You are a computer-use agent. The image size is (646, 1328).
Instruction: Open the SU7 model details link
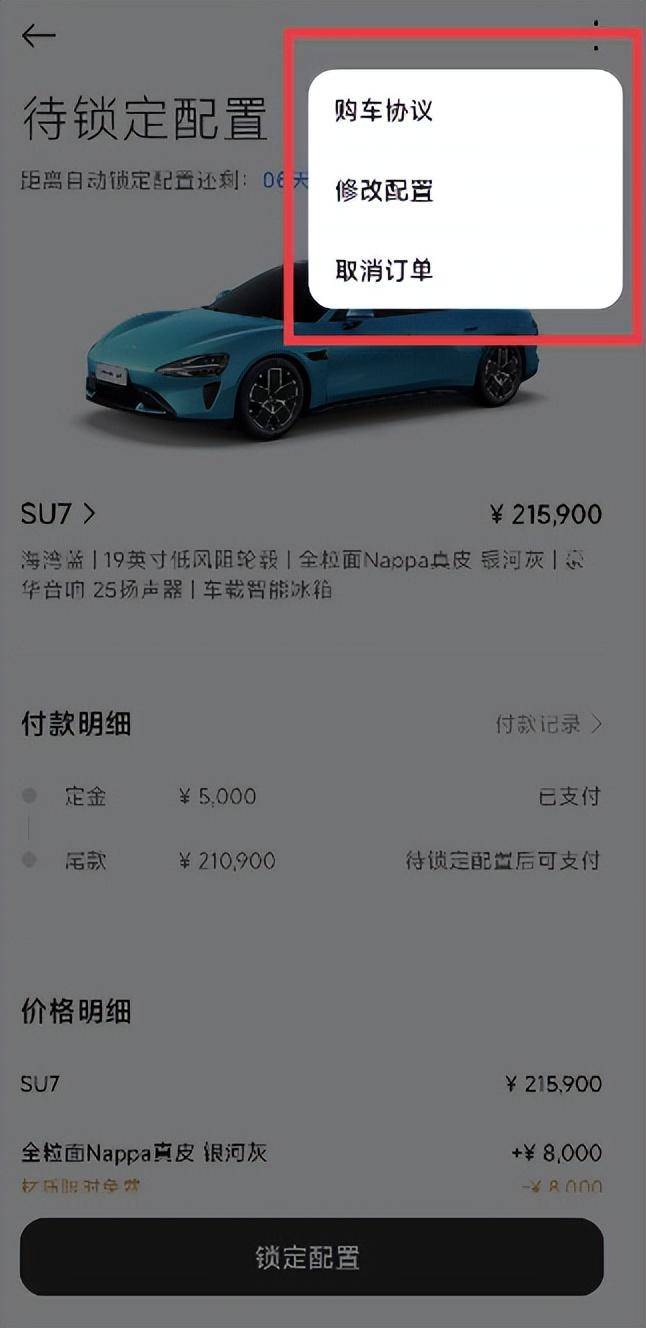58,514
